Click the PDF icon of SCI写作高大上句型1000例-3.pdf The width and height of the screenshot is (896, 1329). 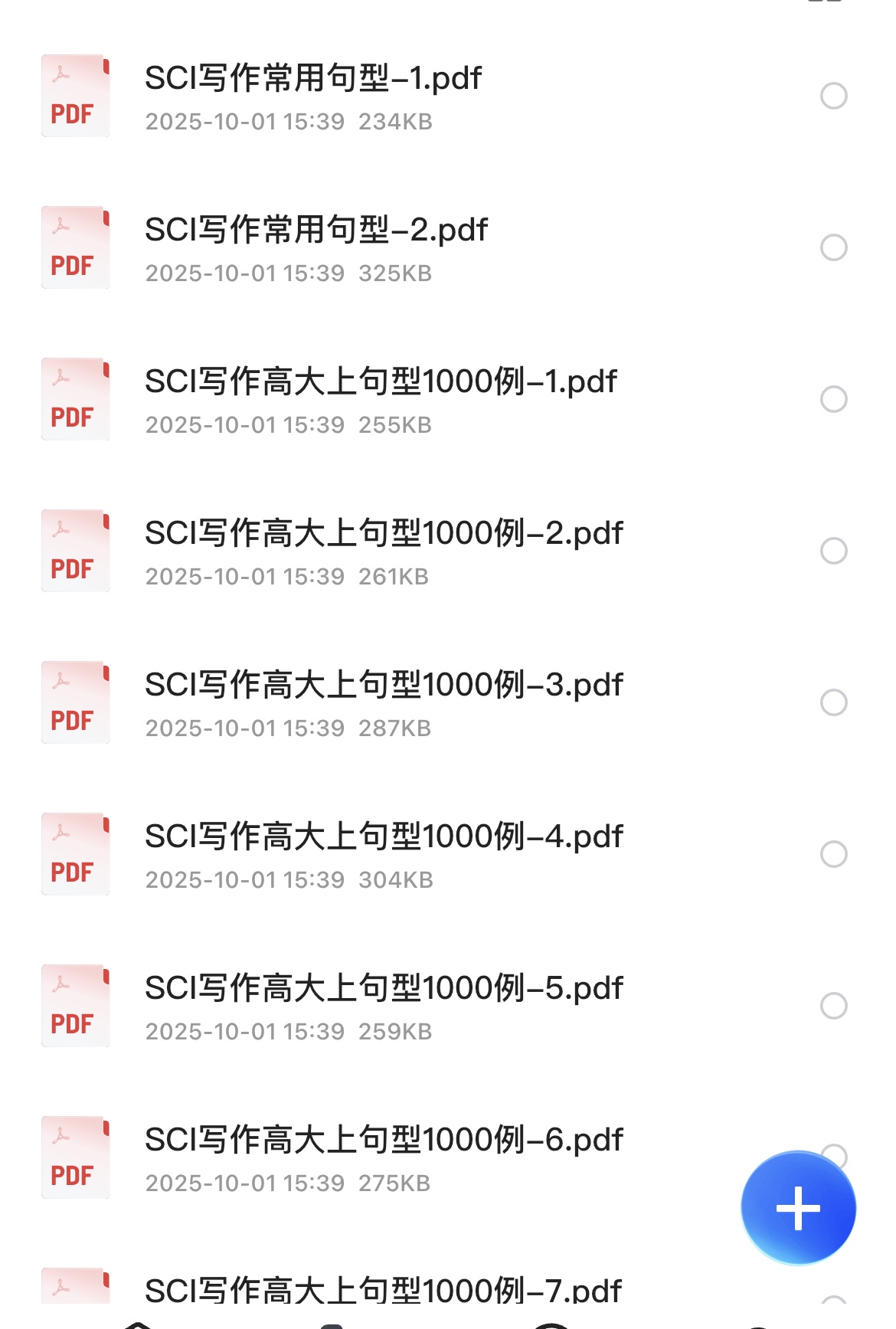(x=74, y=702)
